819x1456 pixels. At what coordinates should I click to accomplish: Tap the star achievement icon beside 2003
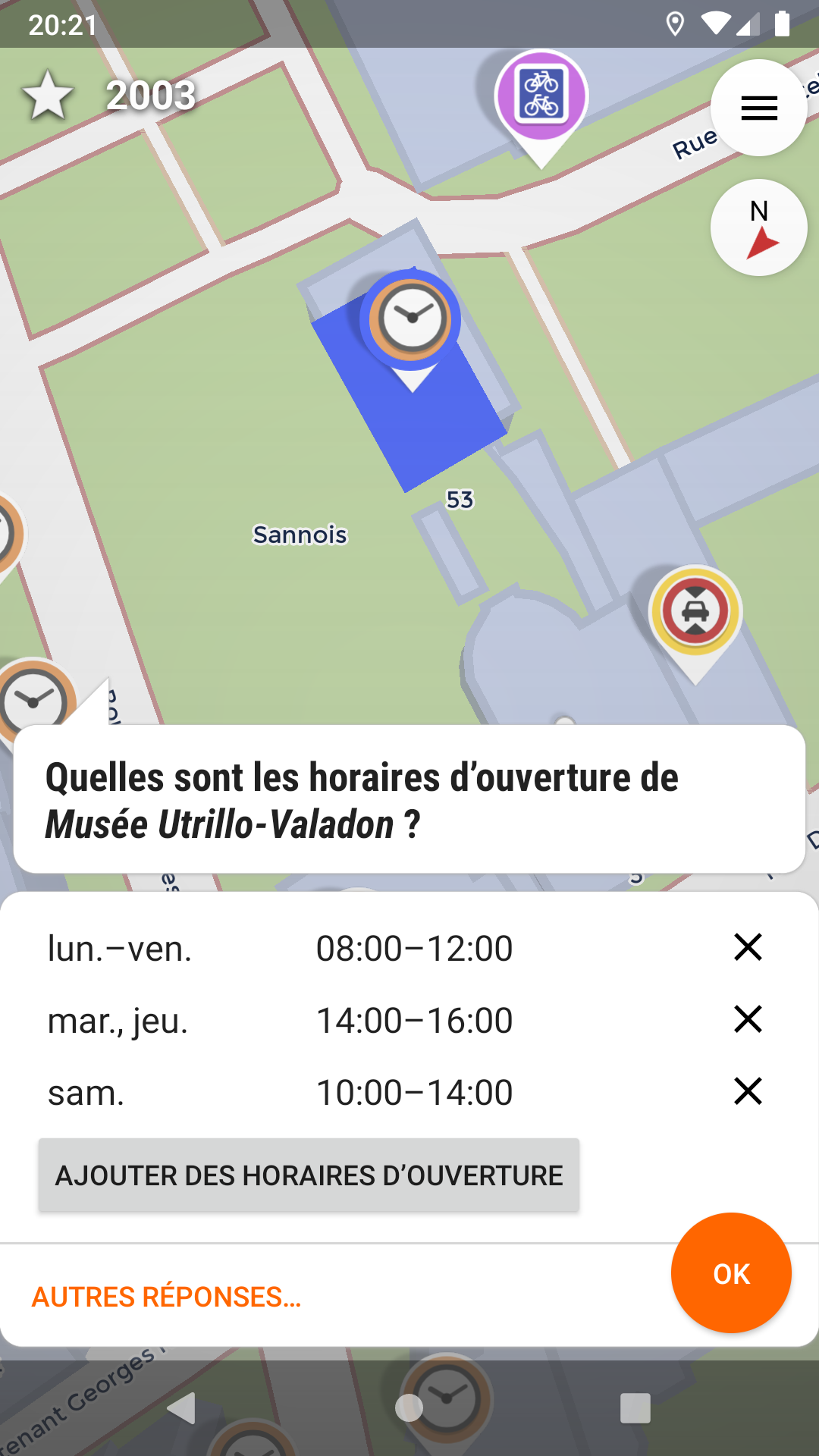48,95
